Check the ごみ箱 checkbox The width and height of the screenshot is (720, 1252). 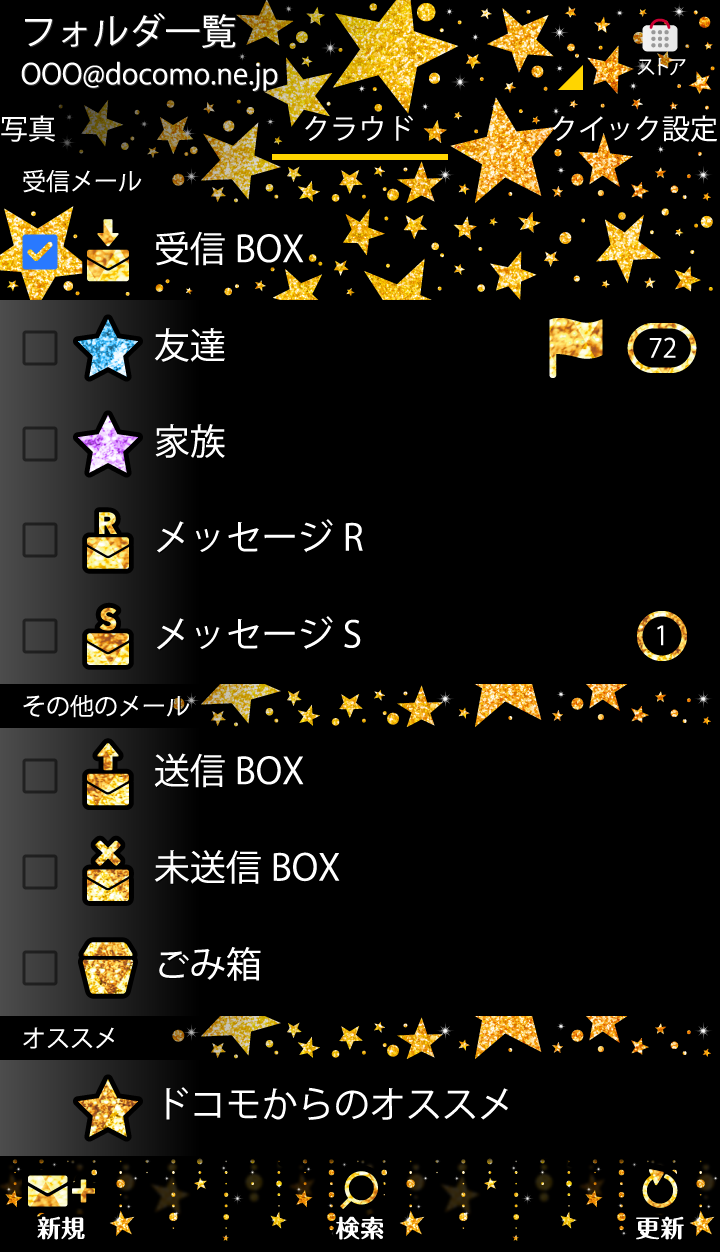[x=40, y=967]
